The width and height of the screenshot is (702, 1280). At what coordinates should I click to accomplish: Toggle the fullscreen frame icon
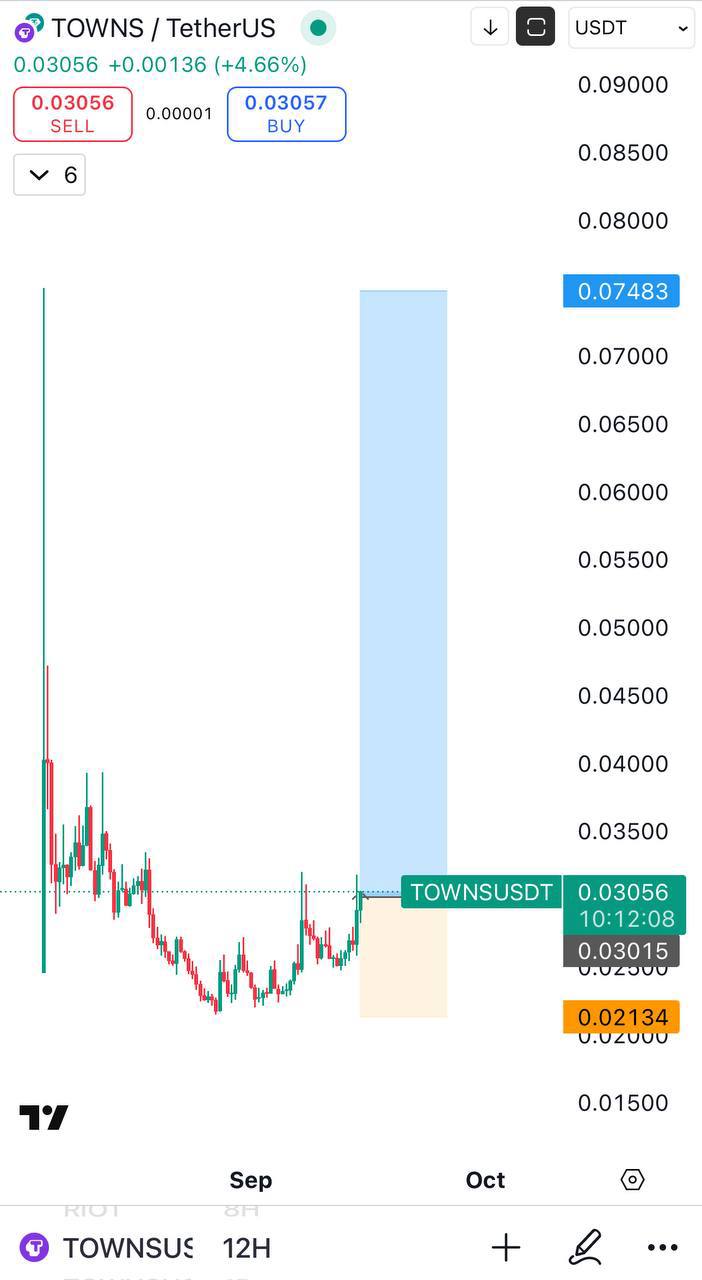click(535, 28)
